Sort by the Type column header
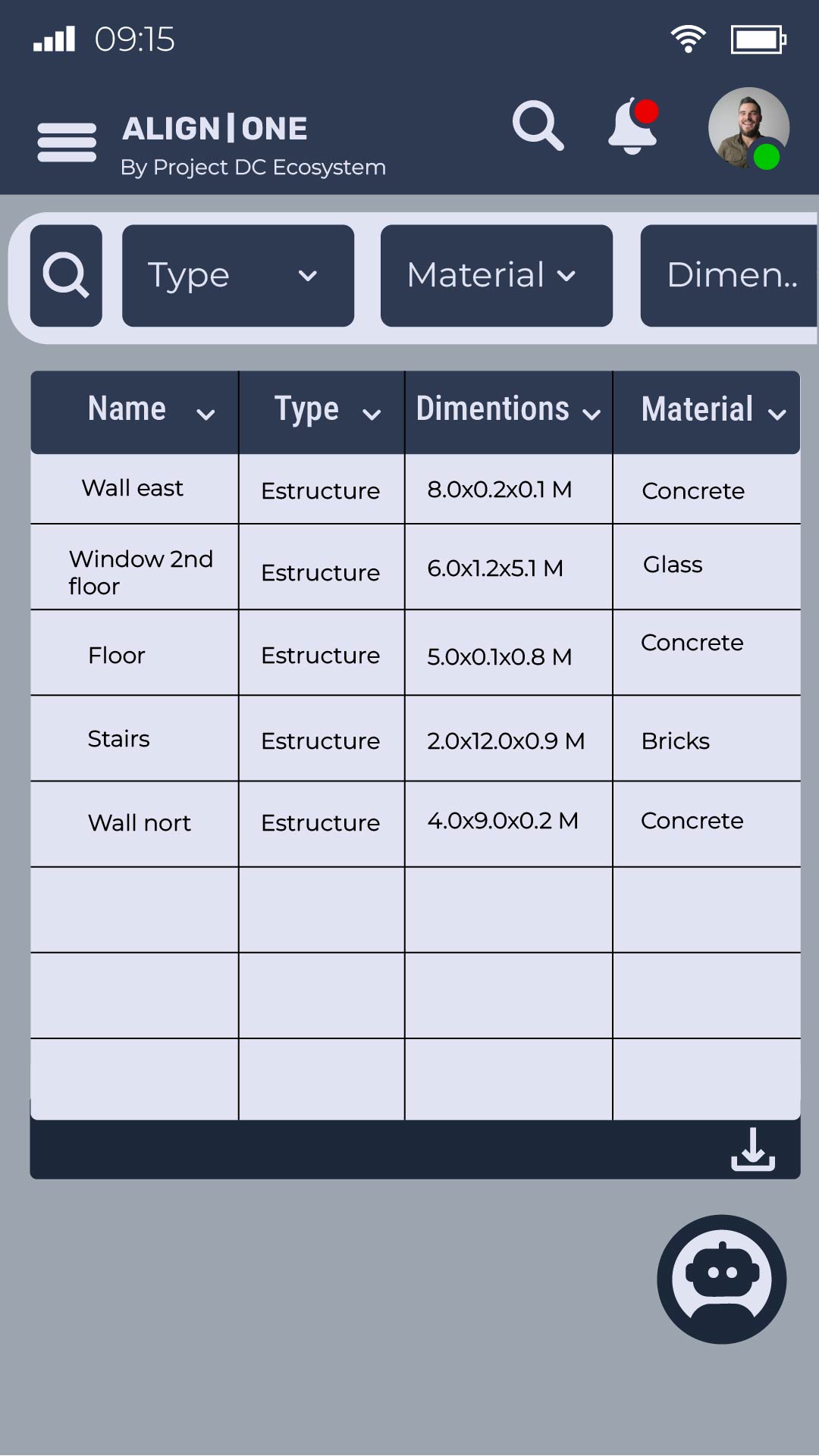Viewport: 819px width, 1456px height. [x=322, y=412]
